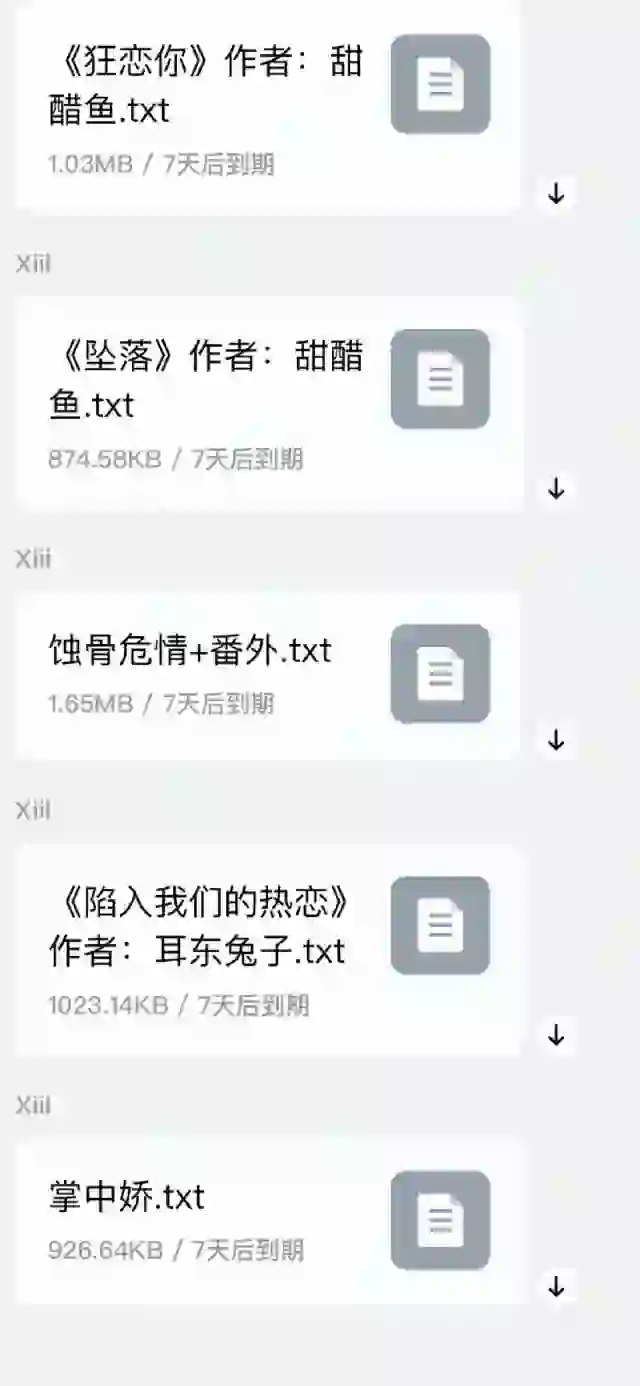Viewport: 640px width, 1386px height.
Task: Download the 《狂恋你》 file with the arrow
Action: pyautogui.click(x=557, y=194)
